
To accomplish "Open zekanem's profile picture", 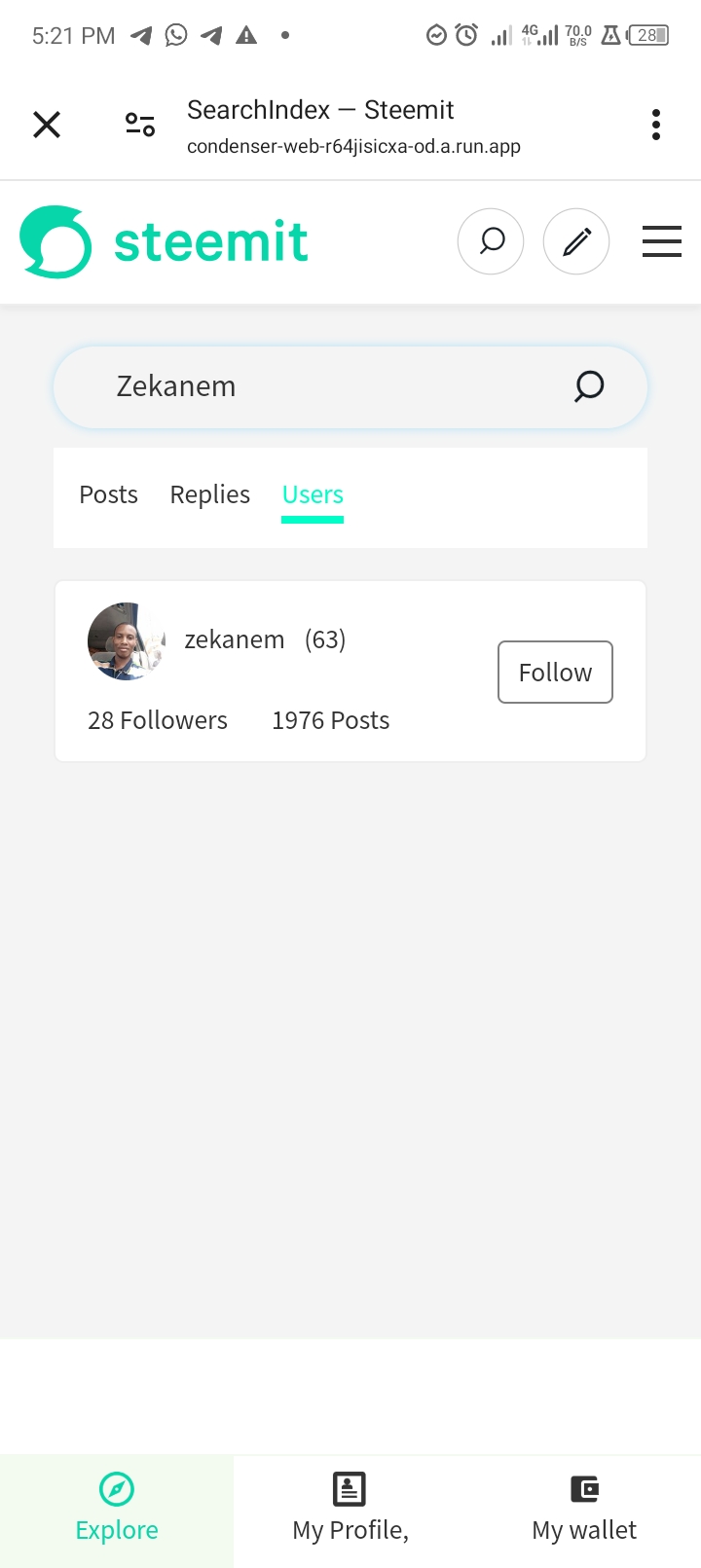I will 127,640.
